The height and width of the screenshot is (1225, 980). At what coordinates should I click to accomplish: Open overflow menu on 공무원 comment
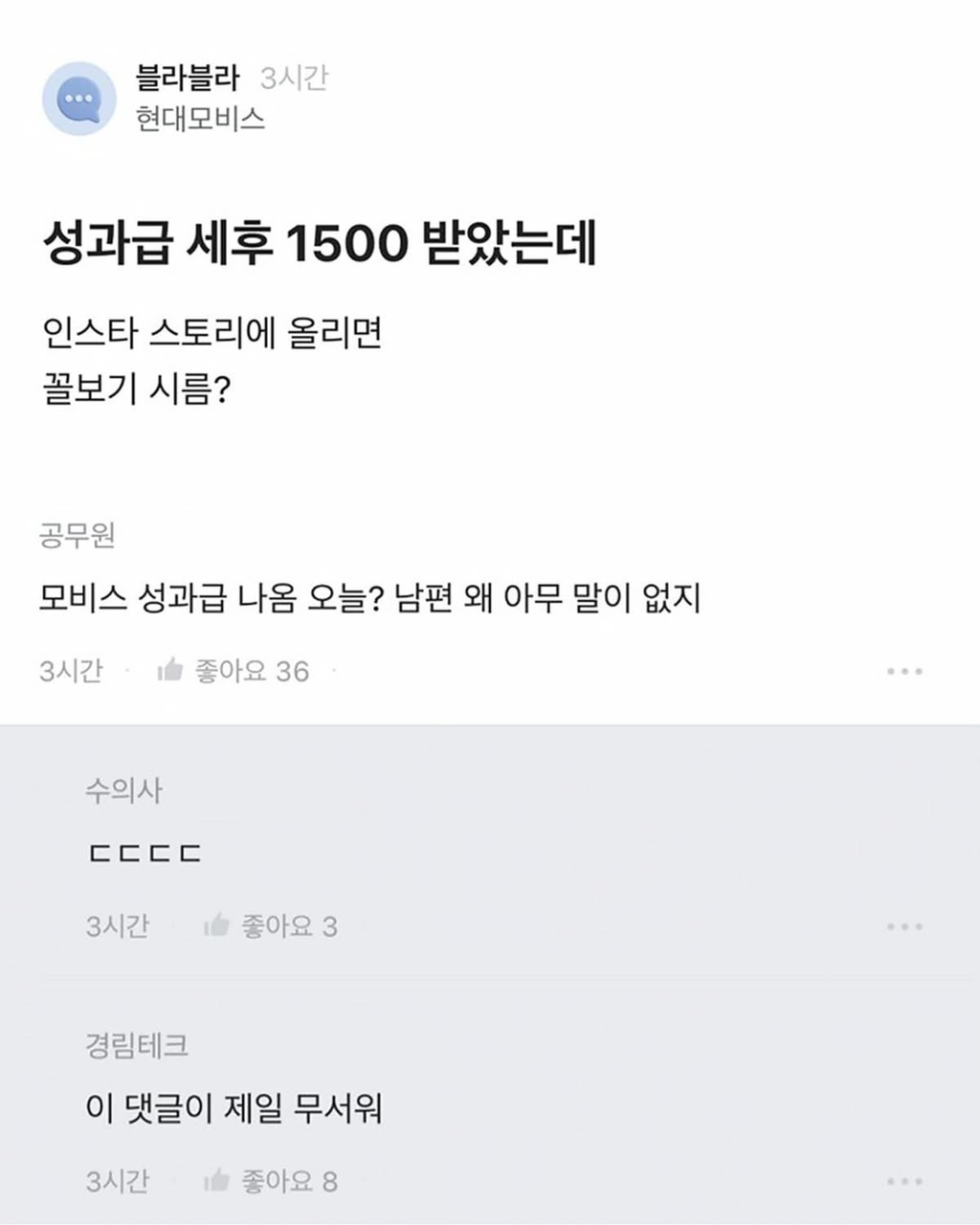[903, 671]
